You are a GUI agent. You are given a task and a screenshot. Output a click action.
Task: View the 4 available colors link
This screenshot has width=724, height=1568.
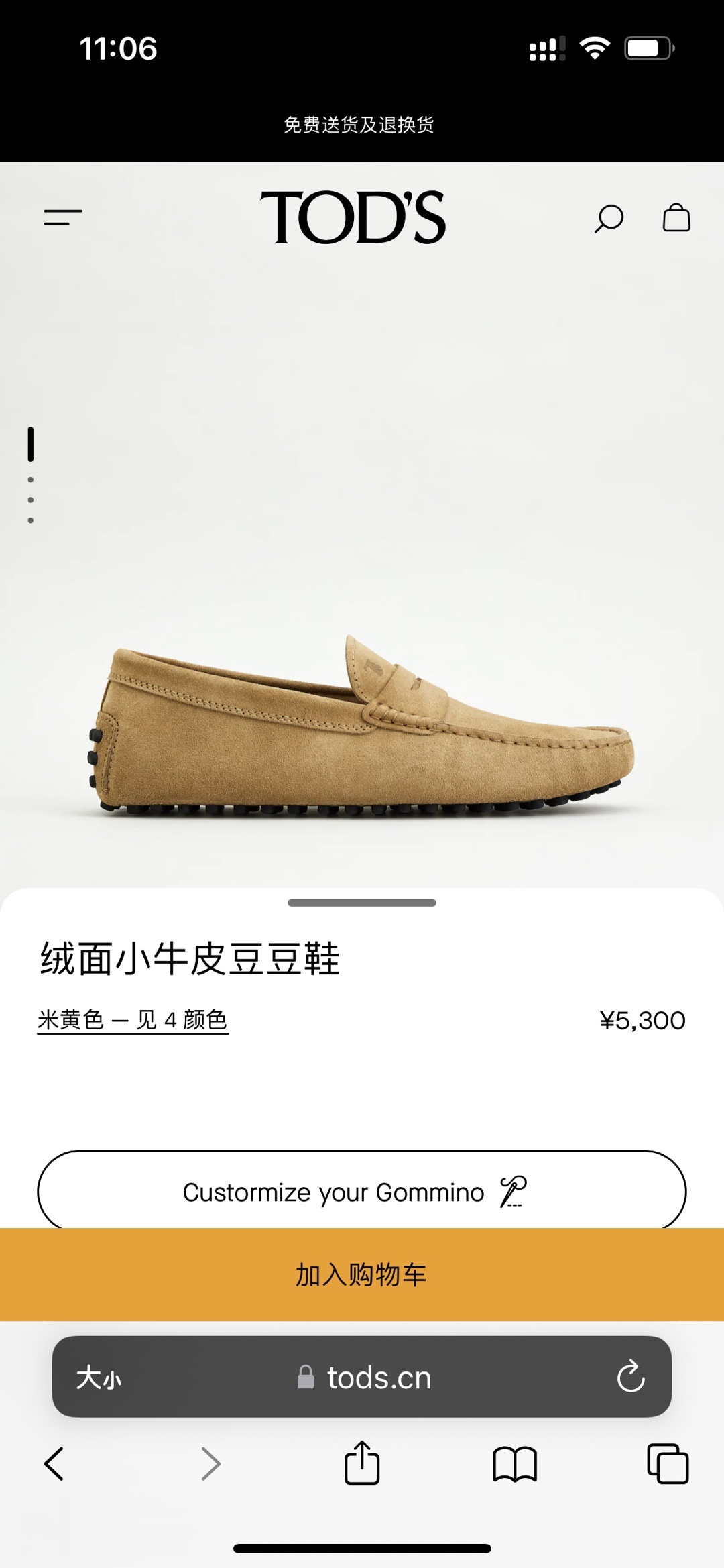click(x=133, y=1020)
